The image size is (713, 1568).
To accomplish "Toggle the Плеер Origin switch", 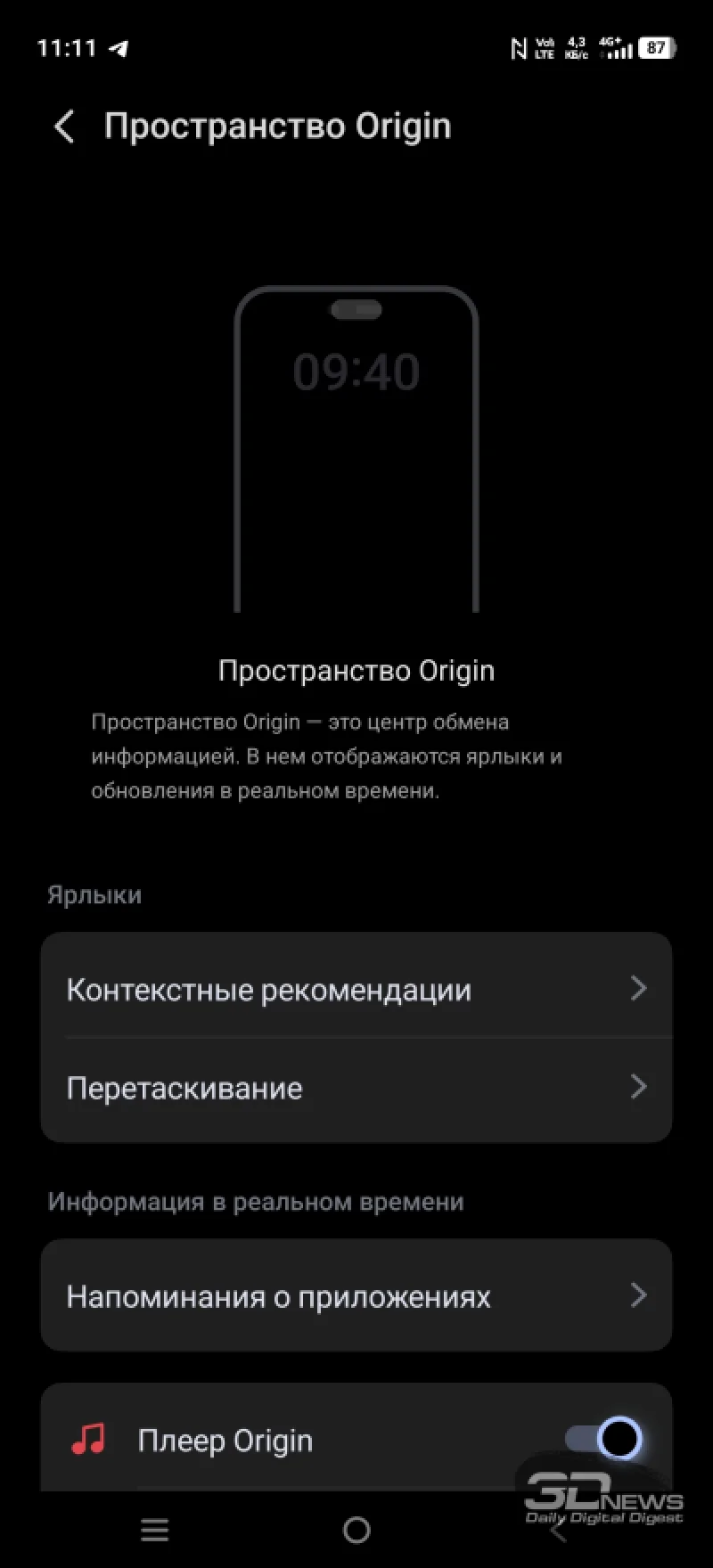I will tap(605, 1439).
